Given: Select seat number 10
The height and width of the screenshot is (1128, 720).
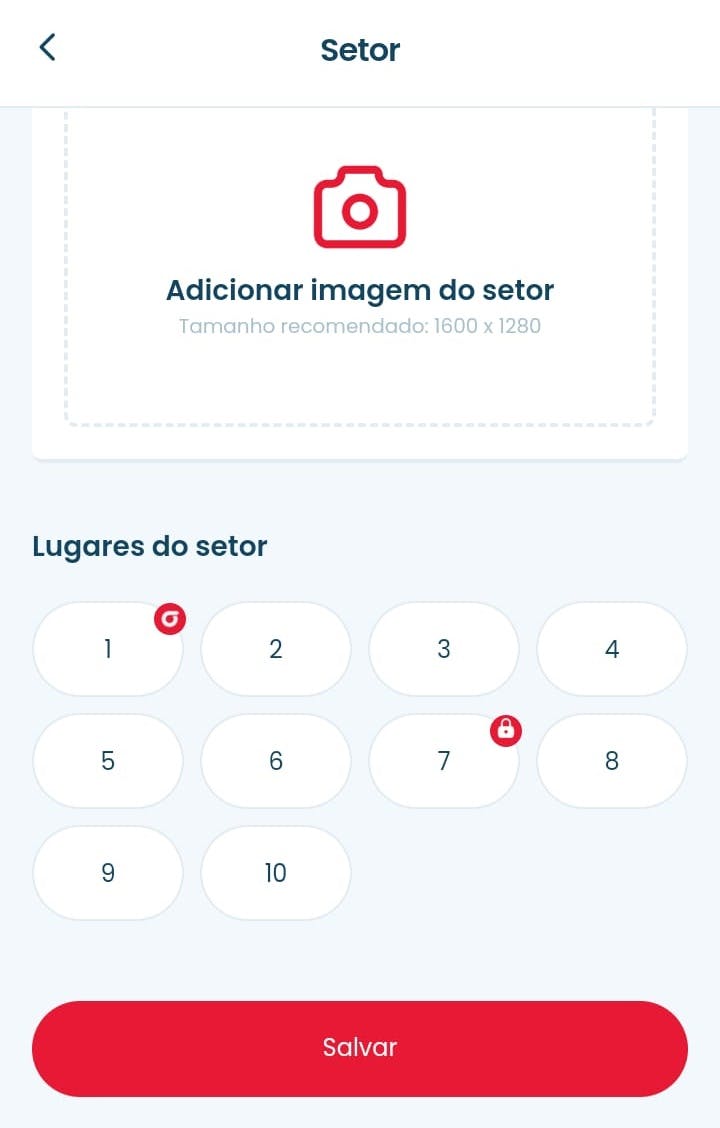Looking at the screenshot, I should point(276,873).
